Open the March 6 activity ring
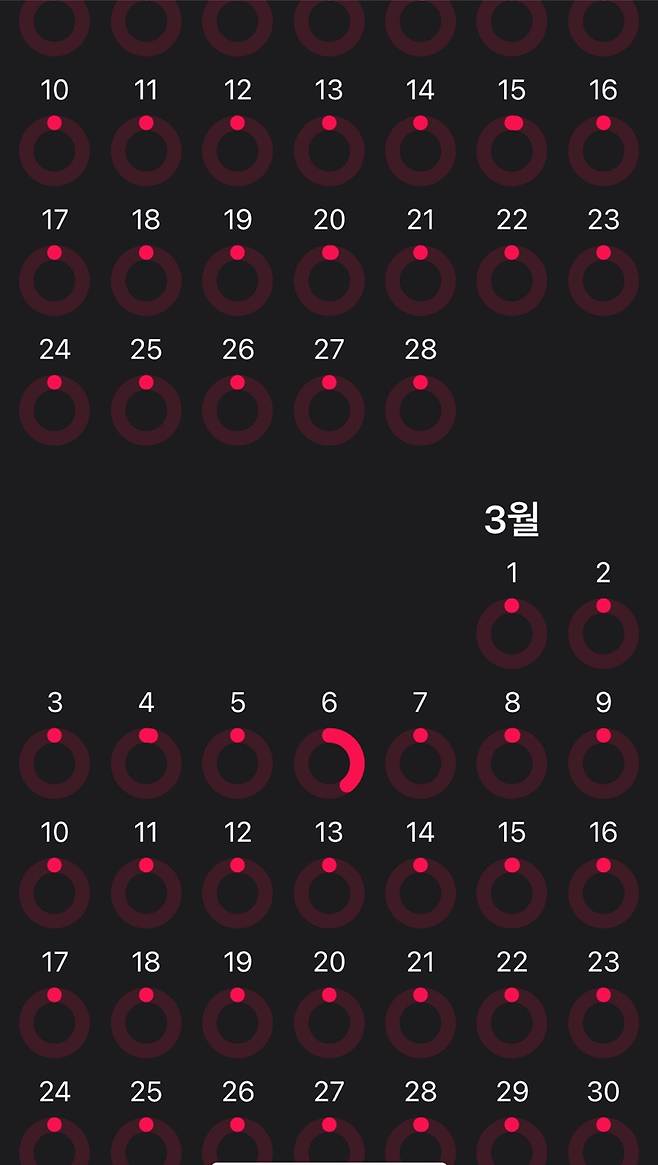 tap(329, 763)
